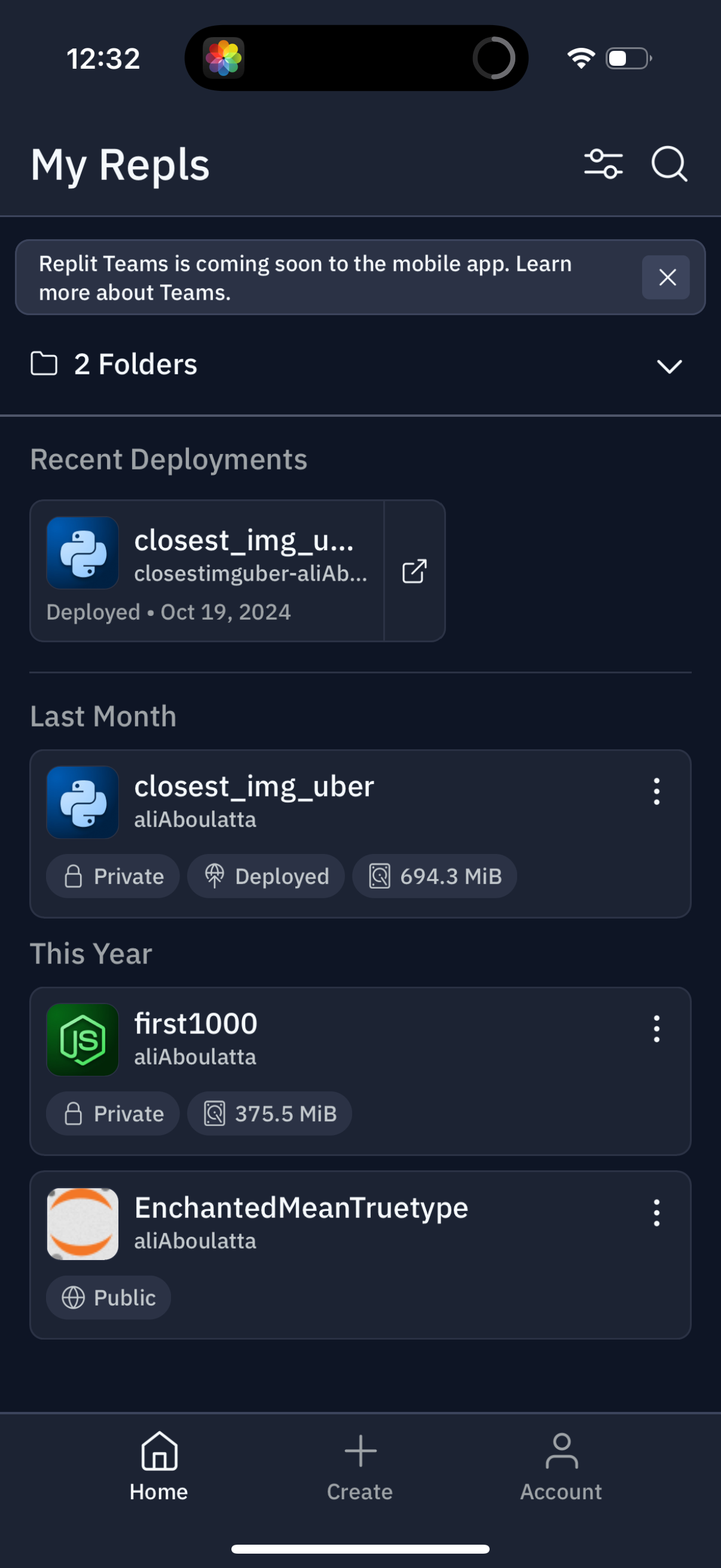Search My Repls
Screen dimensions: 721x1568
[668, 164]
